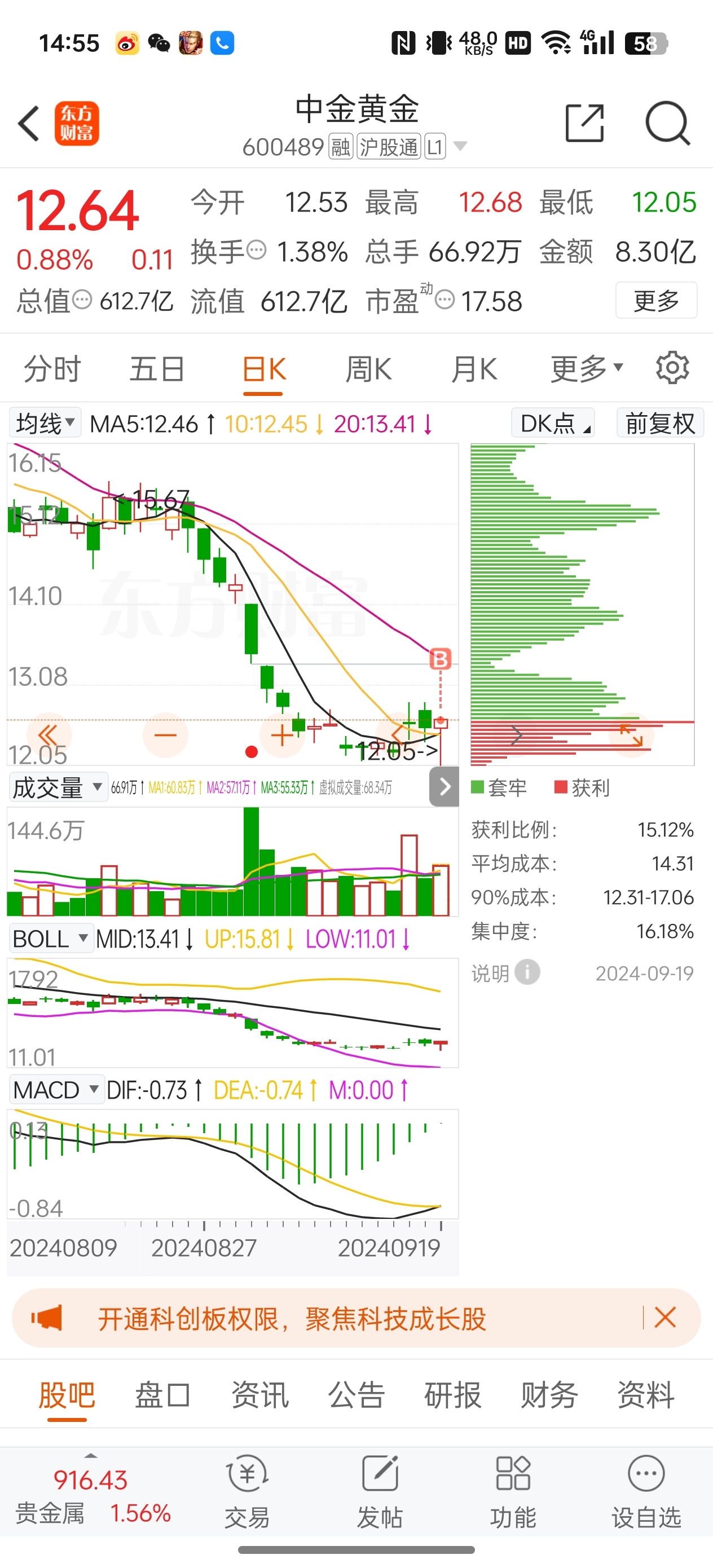
Task: Expand the 均线 indicator dropdown
Action: pyautogui.click(x=45, y=423)
